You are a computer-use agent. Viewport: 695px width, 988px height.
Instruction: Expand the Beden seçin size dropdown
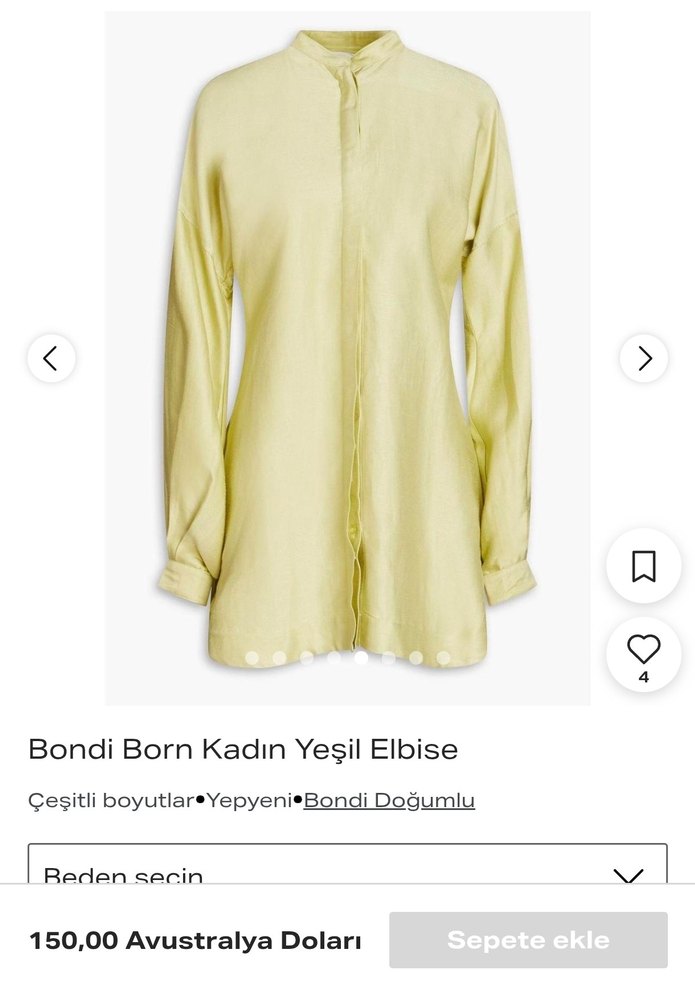347,866
